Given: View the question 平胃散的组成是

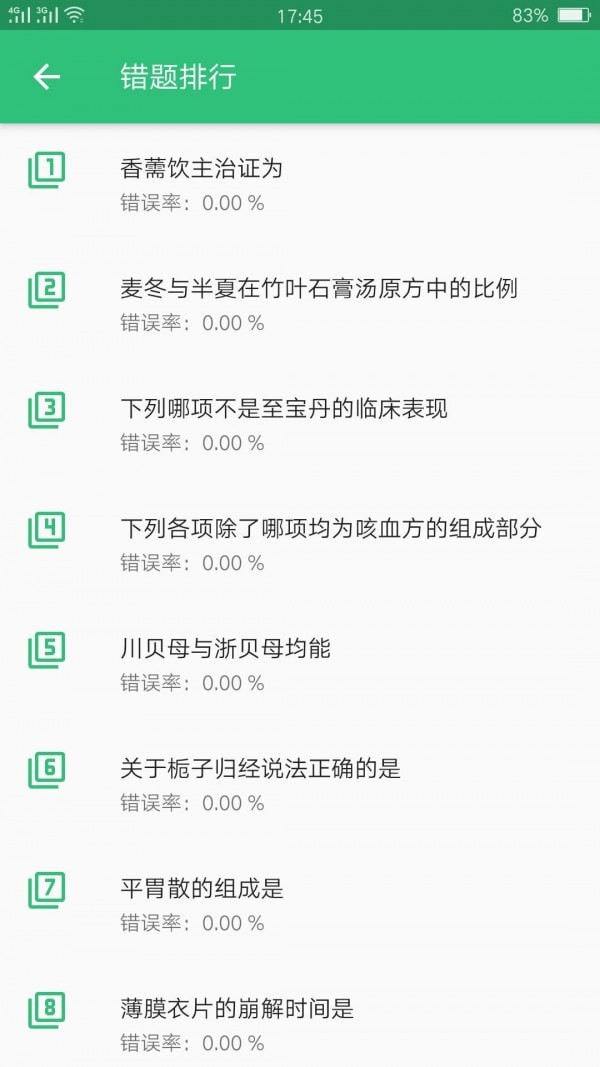Looking at the screenshot, I should pos(202,889).
